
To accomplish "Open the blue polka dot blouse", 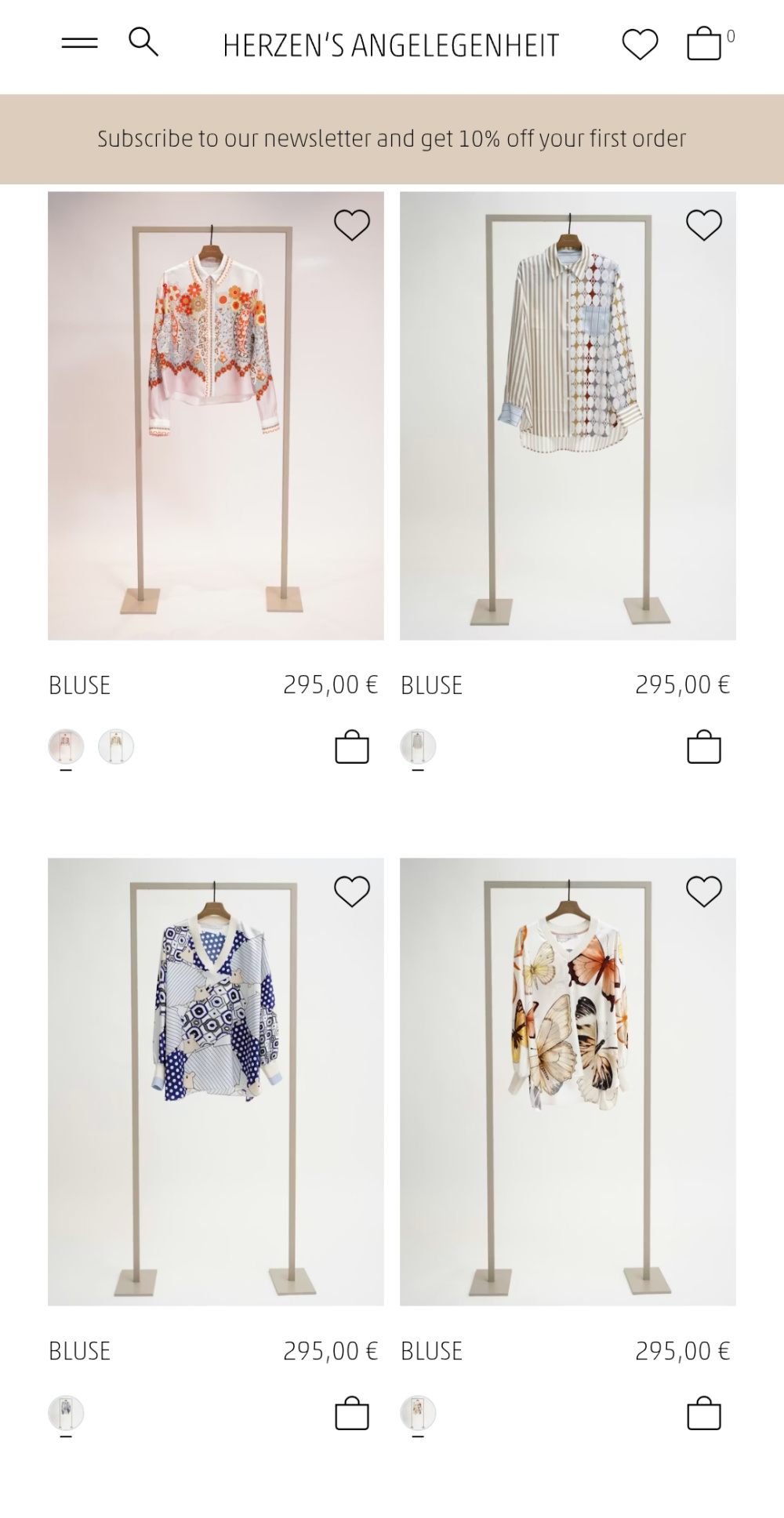I will pyautogui.click(x=216, y=1082).
